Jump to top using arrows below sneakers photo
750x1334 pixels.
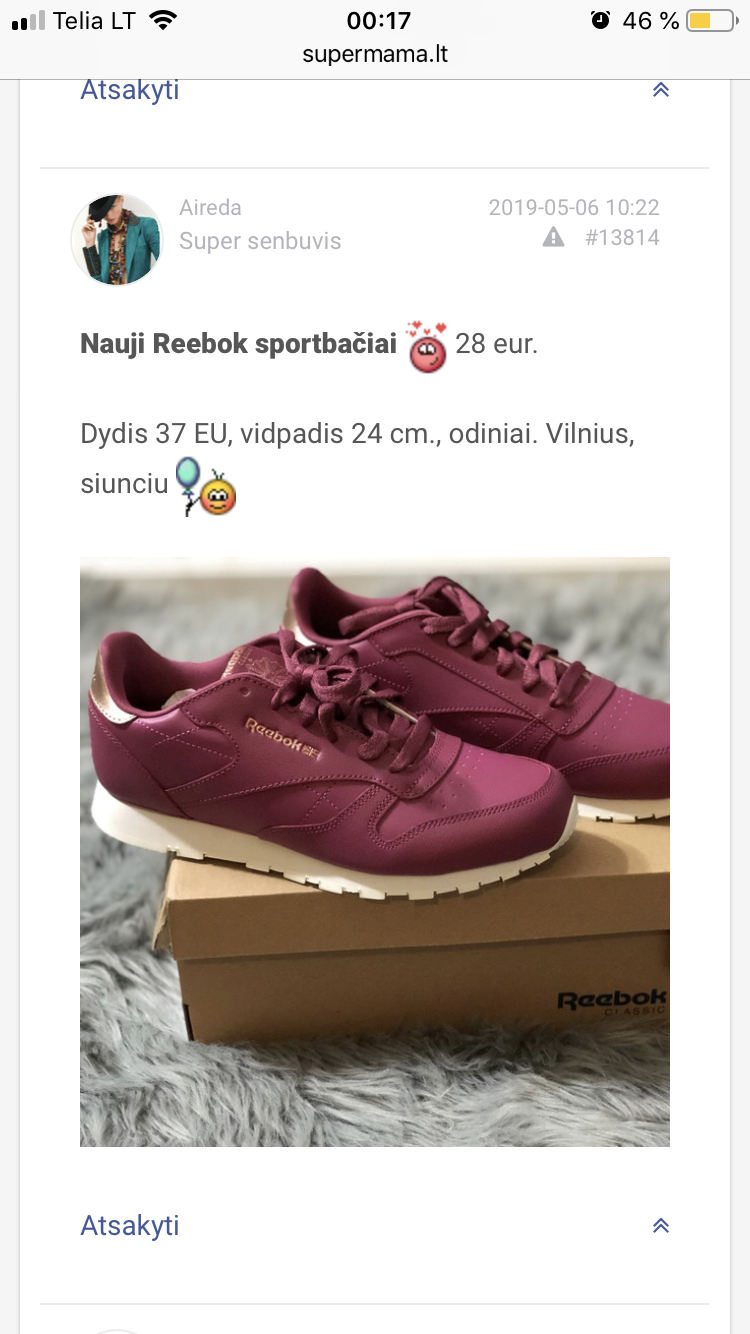660,1226
